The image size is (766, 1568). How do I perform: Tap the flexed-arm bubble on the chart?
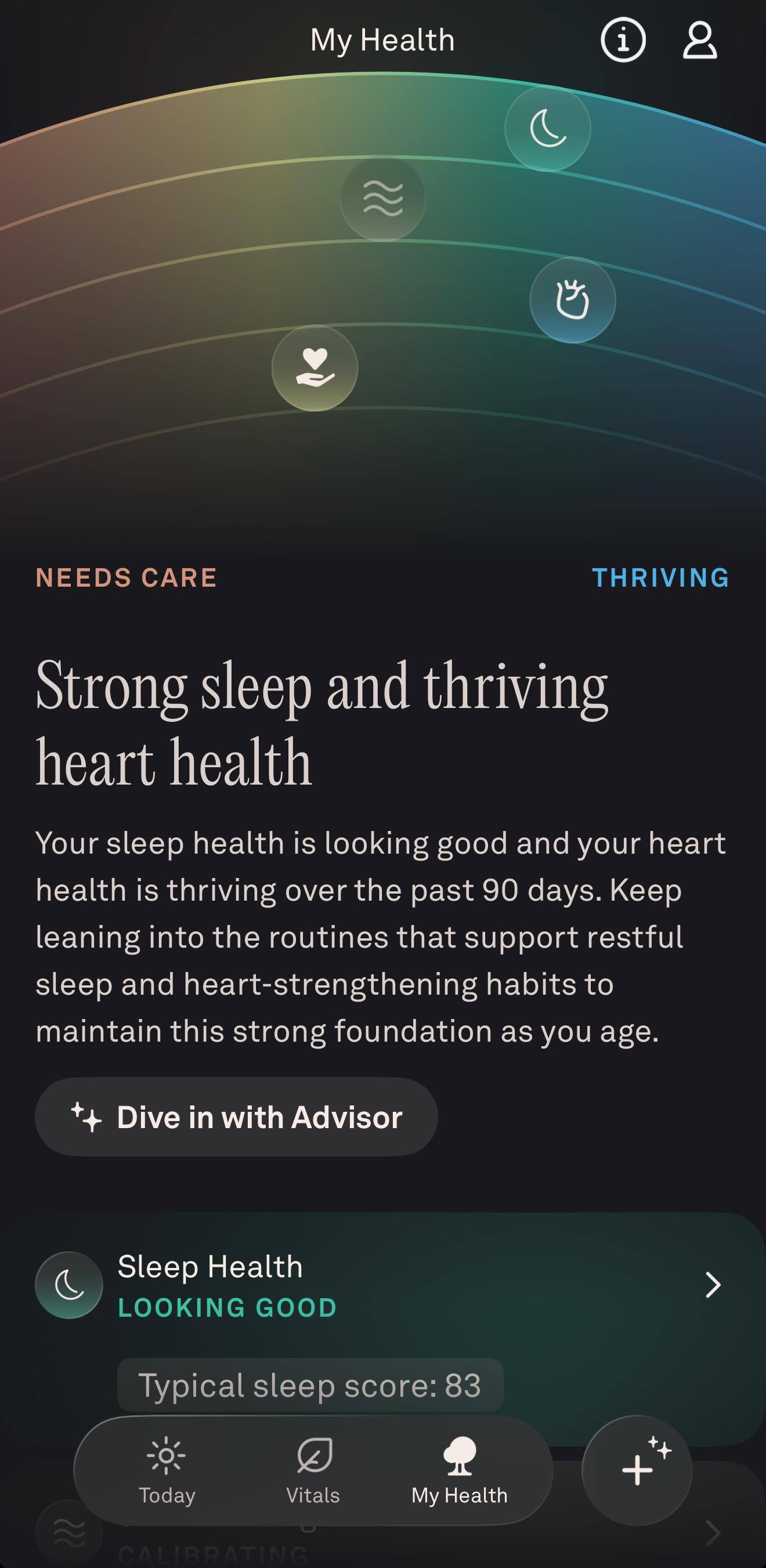click(572, 300)
